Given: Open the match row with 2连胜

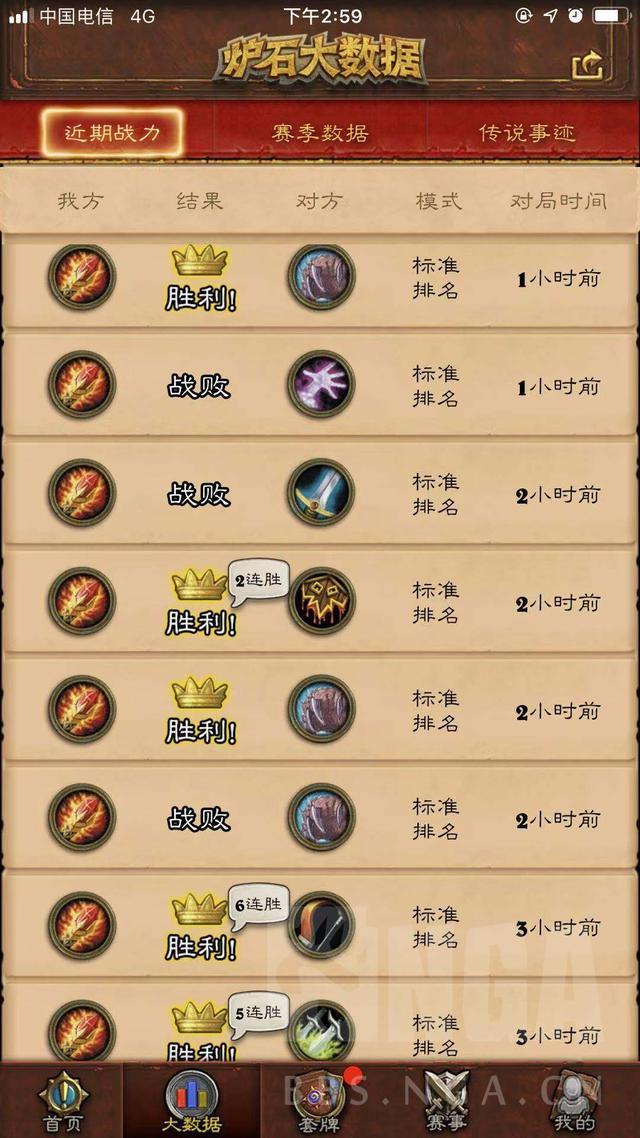Looking at the screenshot, I should (320, 602).
